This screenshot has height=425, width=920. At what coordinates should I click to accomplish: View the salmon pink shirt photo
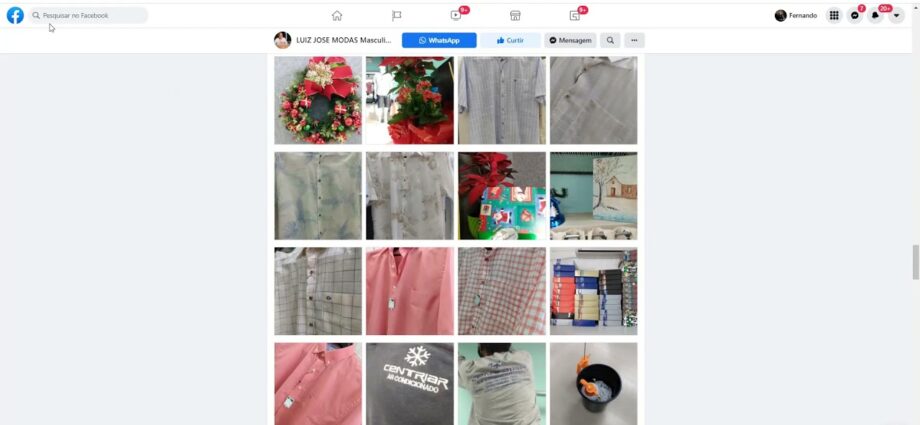tap(409, 291)
